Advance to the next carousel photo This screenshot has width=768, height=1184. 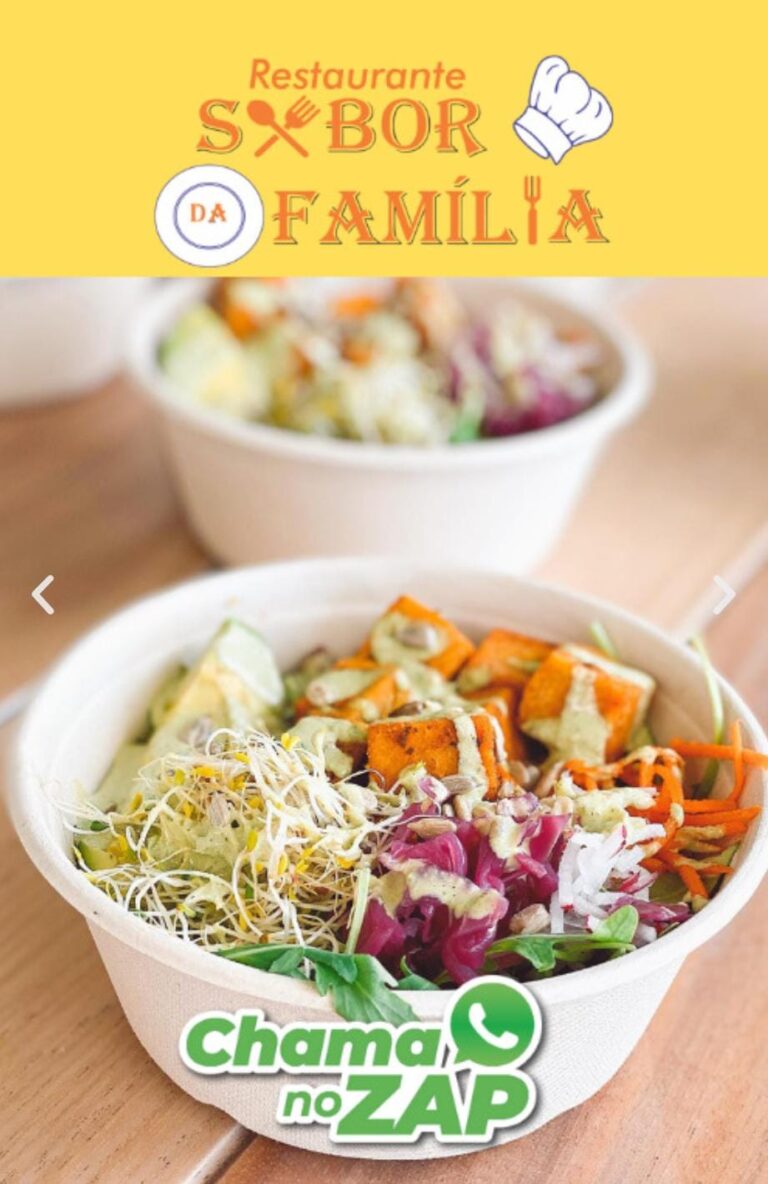[x=723, y=595]
